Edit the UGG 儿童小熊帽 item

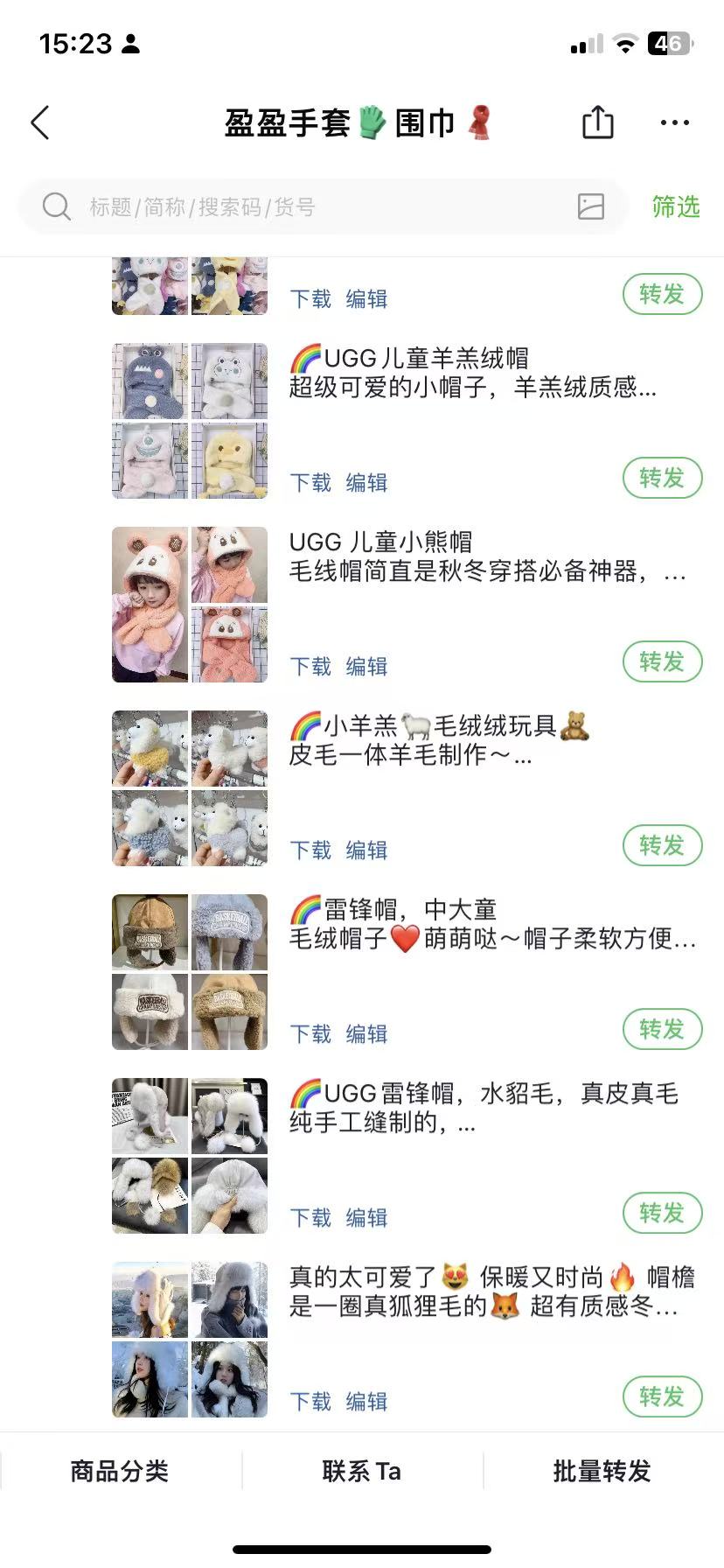[x=366, y=667]
